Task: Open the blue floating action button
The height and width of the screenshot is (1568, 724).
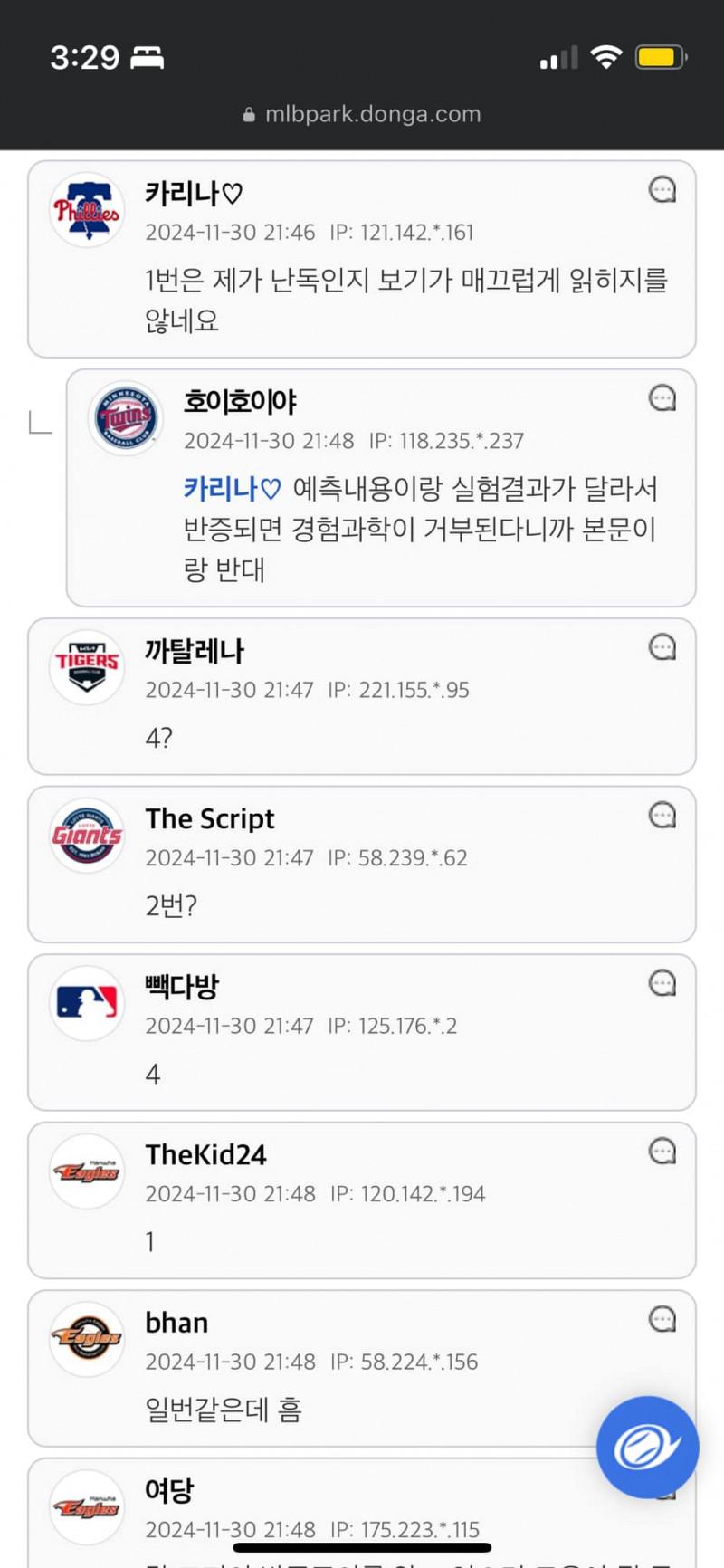Action: 647,1447
